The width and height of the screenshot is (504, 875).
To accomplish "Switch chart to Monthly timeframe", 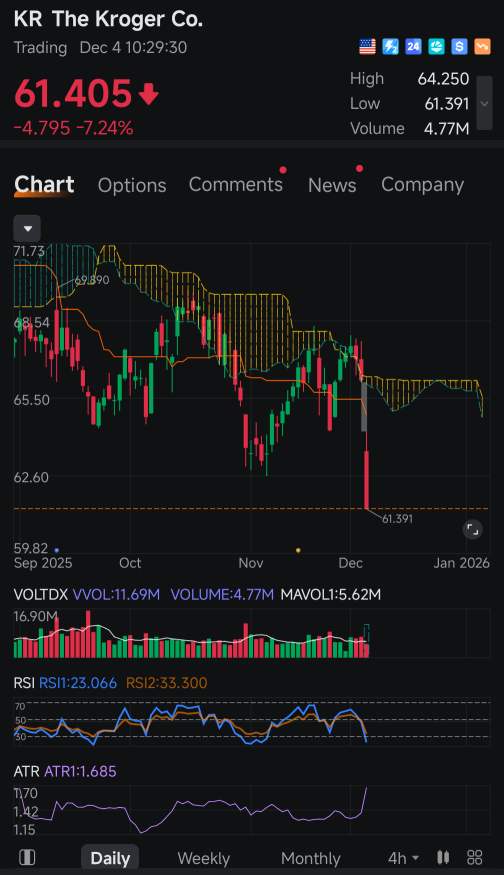I will pos(310,858).
